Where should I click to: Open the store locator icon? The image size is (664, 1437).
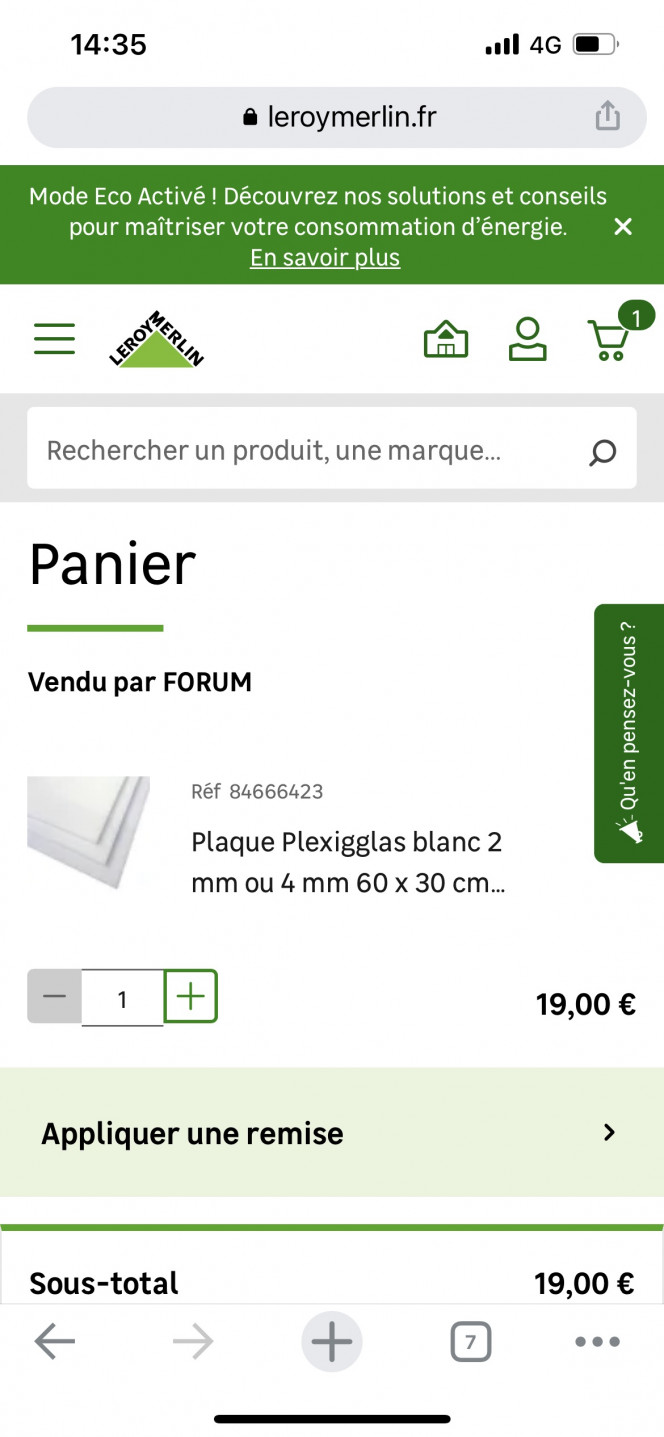(446, 339)
